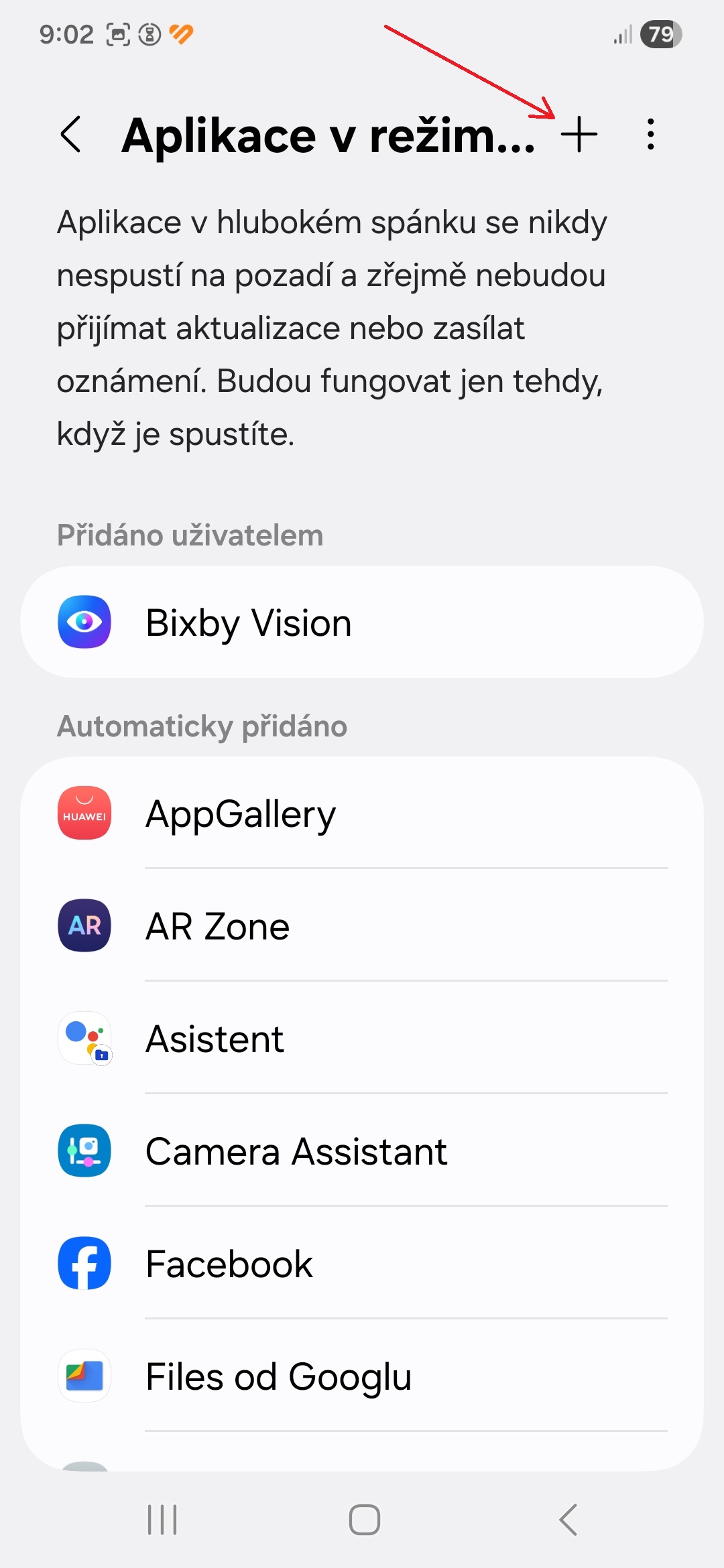Choose the Asistent app row
Viewport: 724px width, 1568px height.
(362, 1039)
